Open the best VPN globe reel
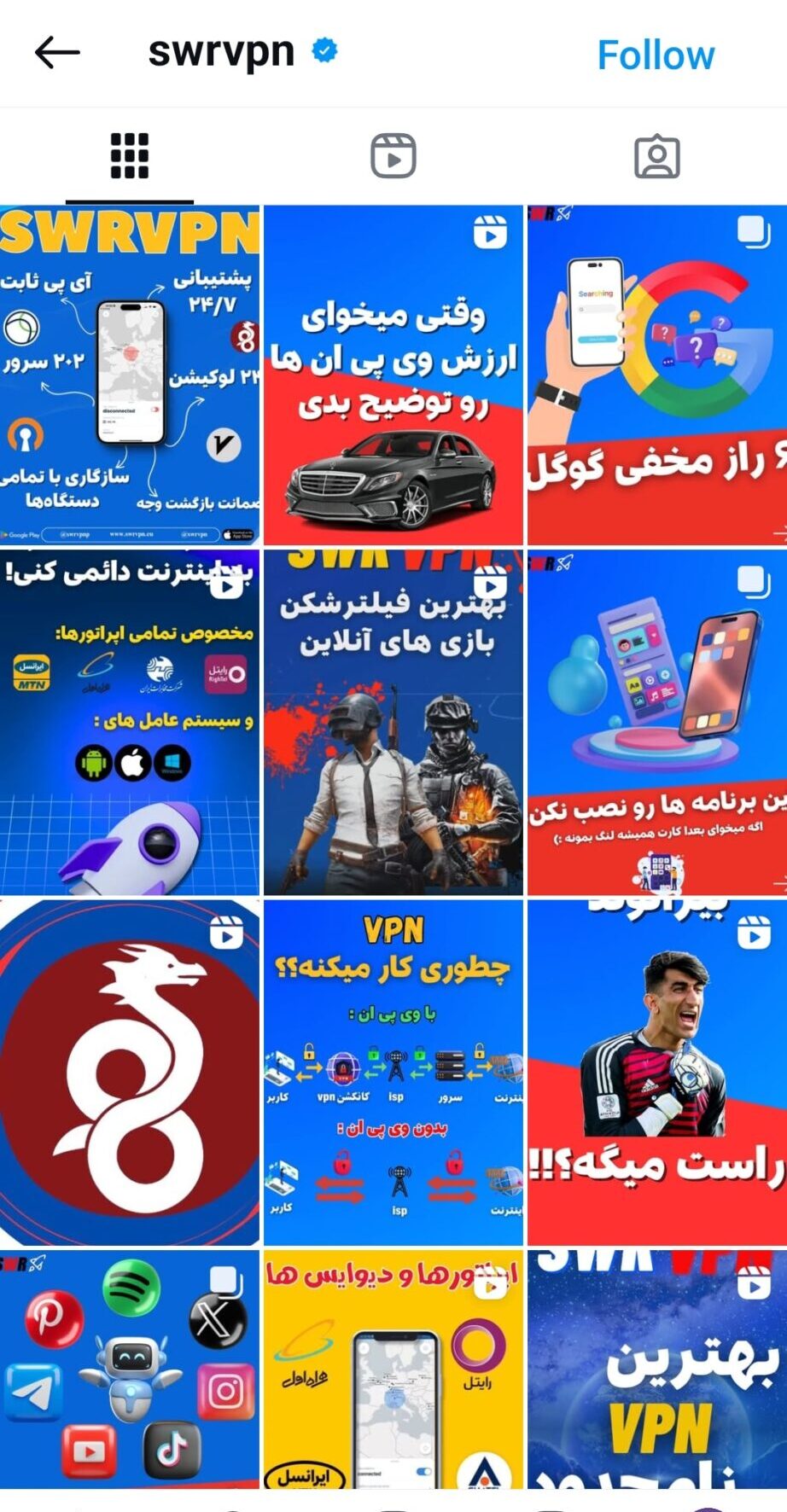The width and height of the screenshot is (787, 1512). point(656,1370)
